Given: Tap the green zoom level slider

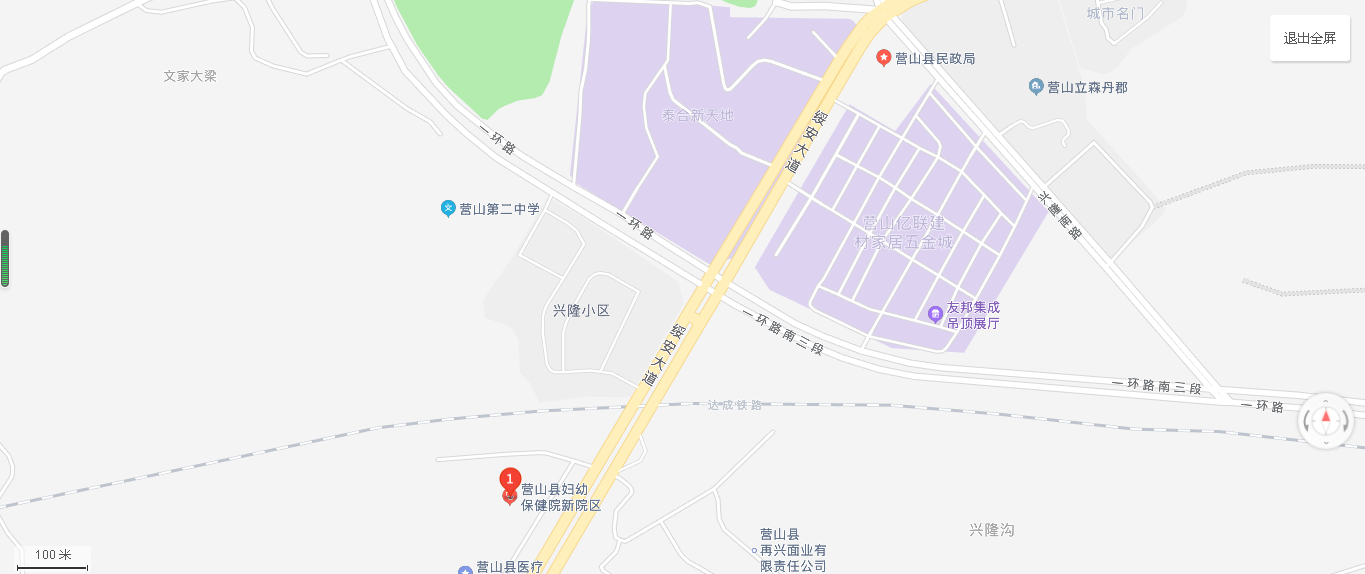Looking at the screenshot, I should pos(5,259).
